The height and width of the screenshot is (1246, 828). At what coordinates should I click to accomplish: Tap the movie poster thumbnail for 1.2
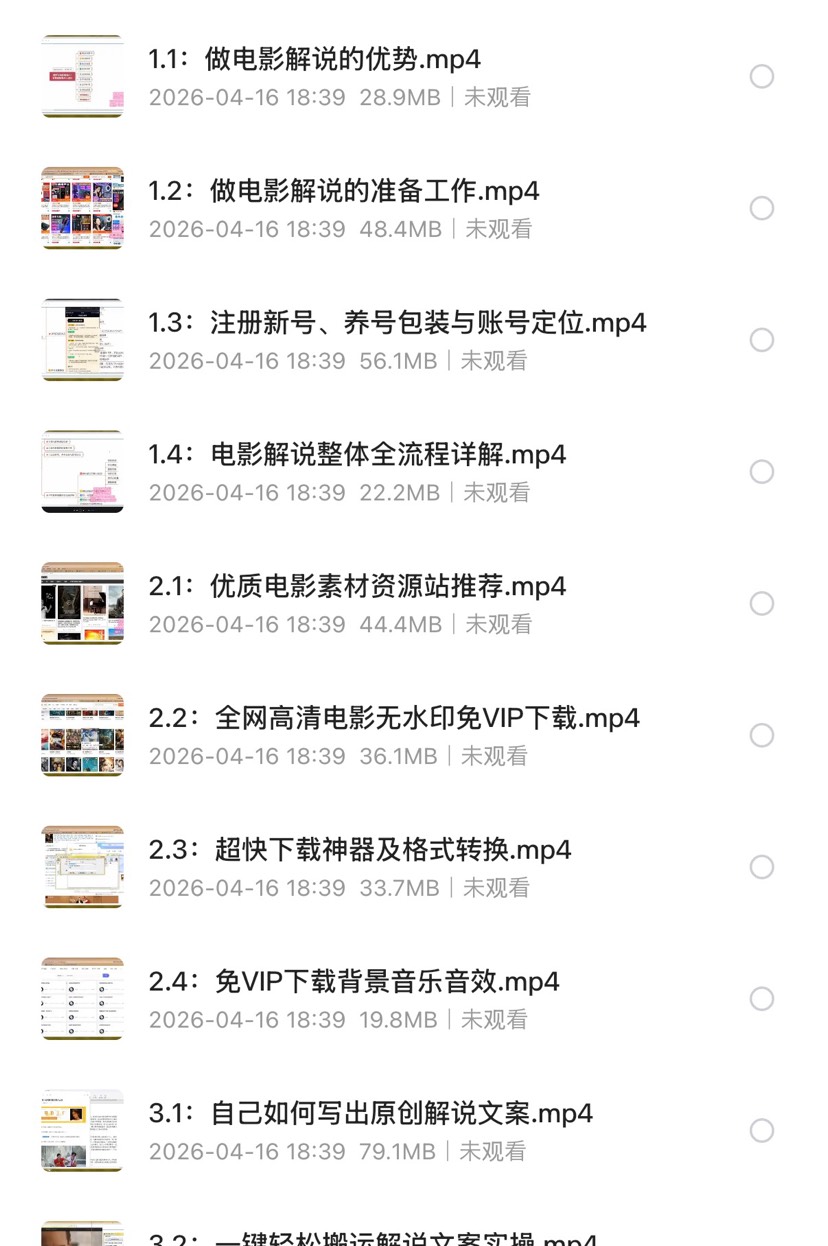coord(83,208)
